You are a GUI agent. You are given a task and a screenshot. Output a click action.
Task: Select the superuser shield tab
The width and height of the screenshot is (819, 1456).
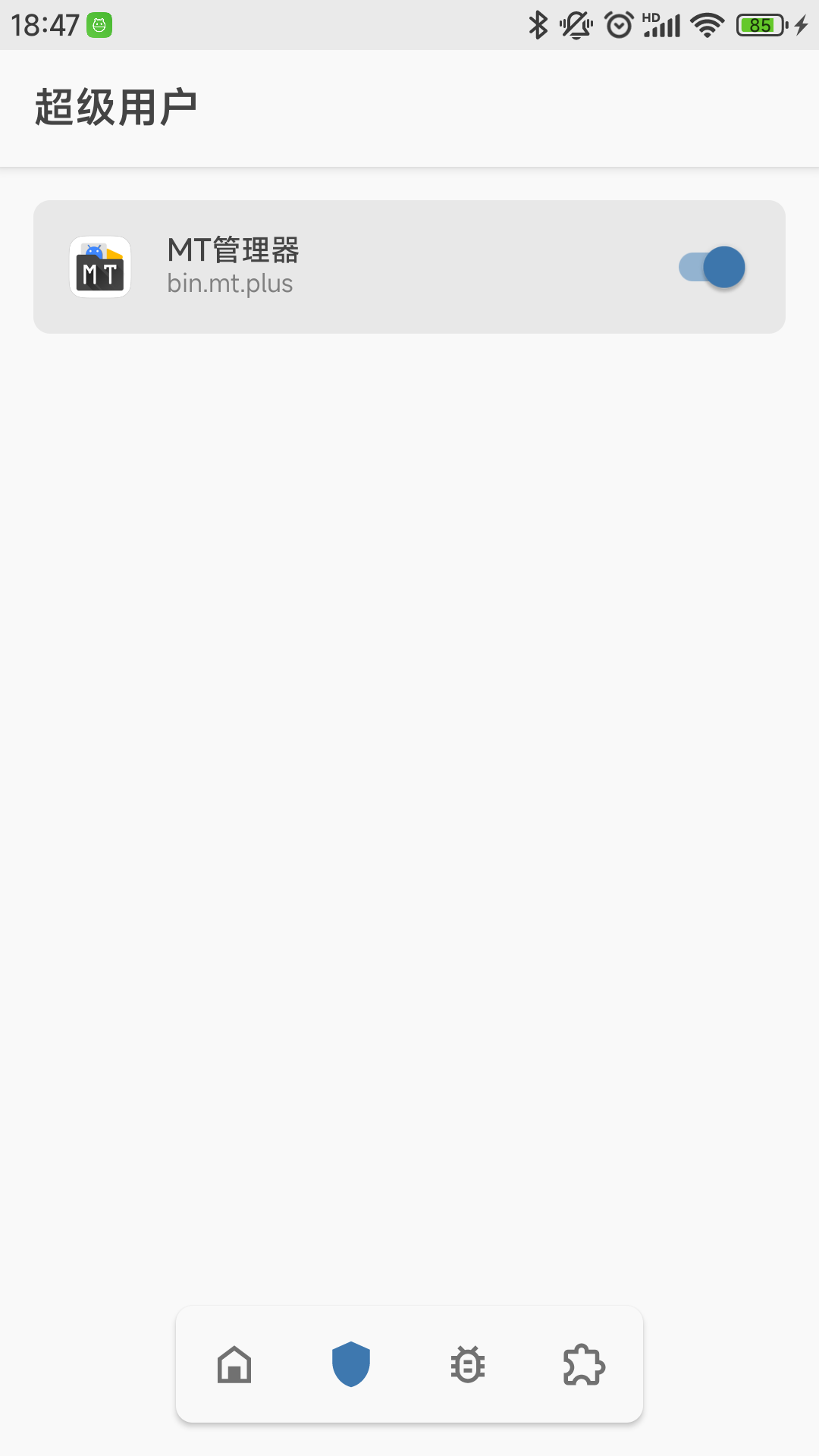(351, 1364)
